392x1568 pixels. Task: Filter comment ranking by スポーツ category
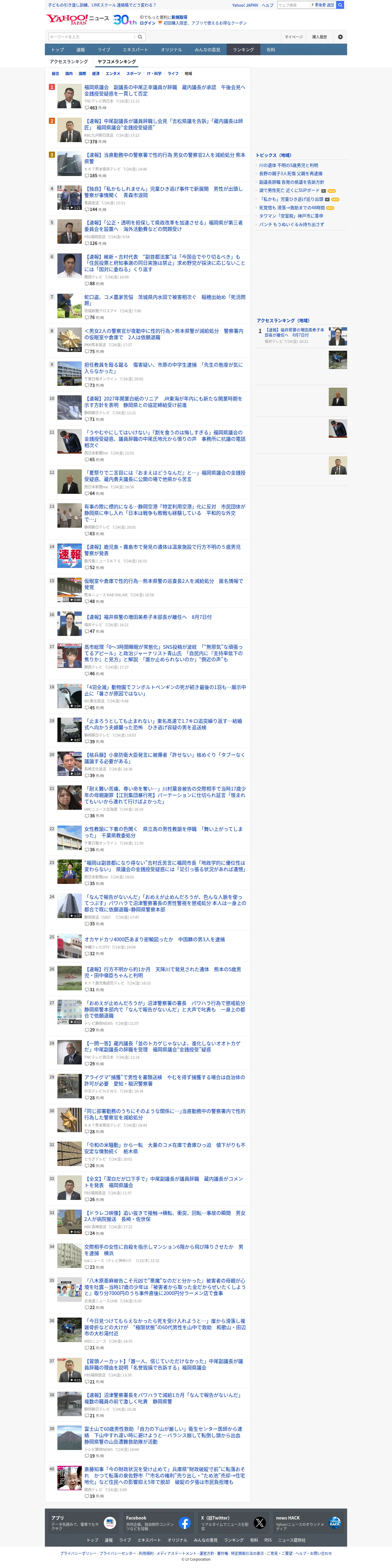pos(133,74)
